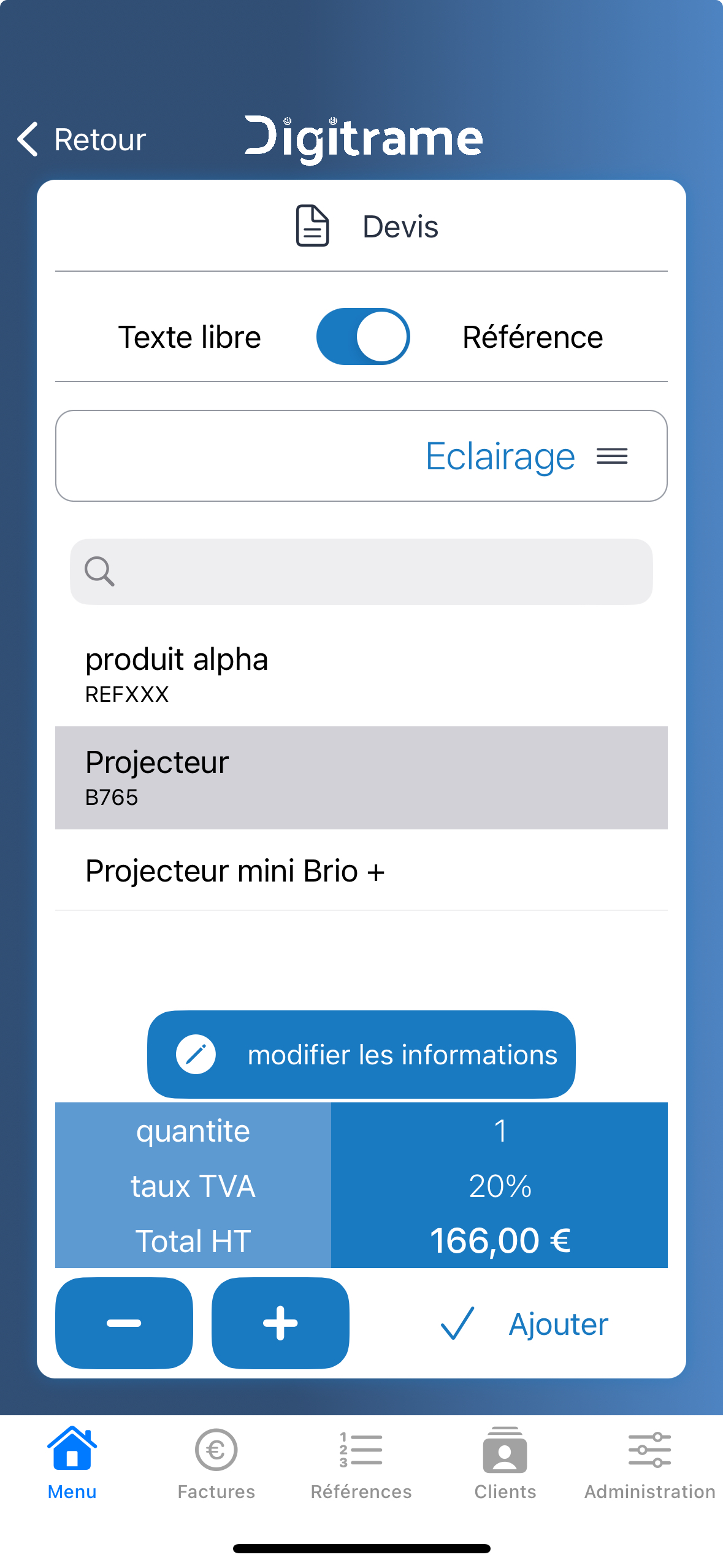Decrease quantity with the minus button
Viewport: 723px width, 1568px height.
(x=124, y=1323)
